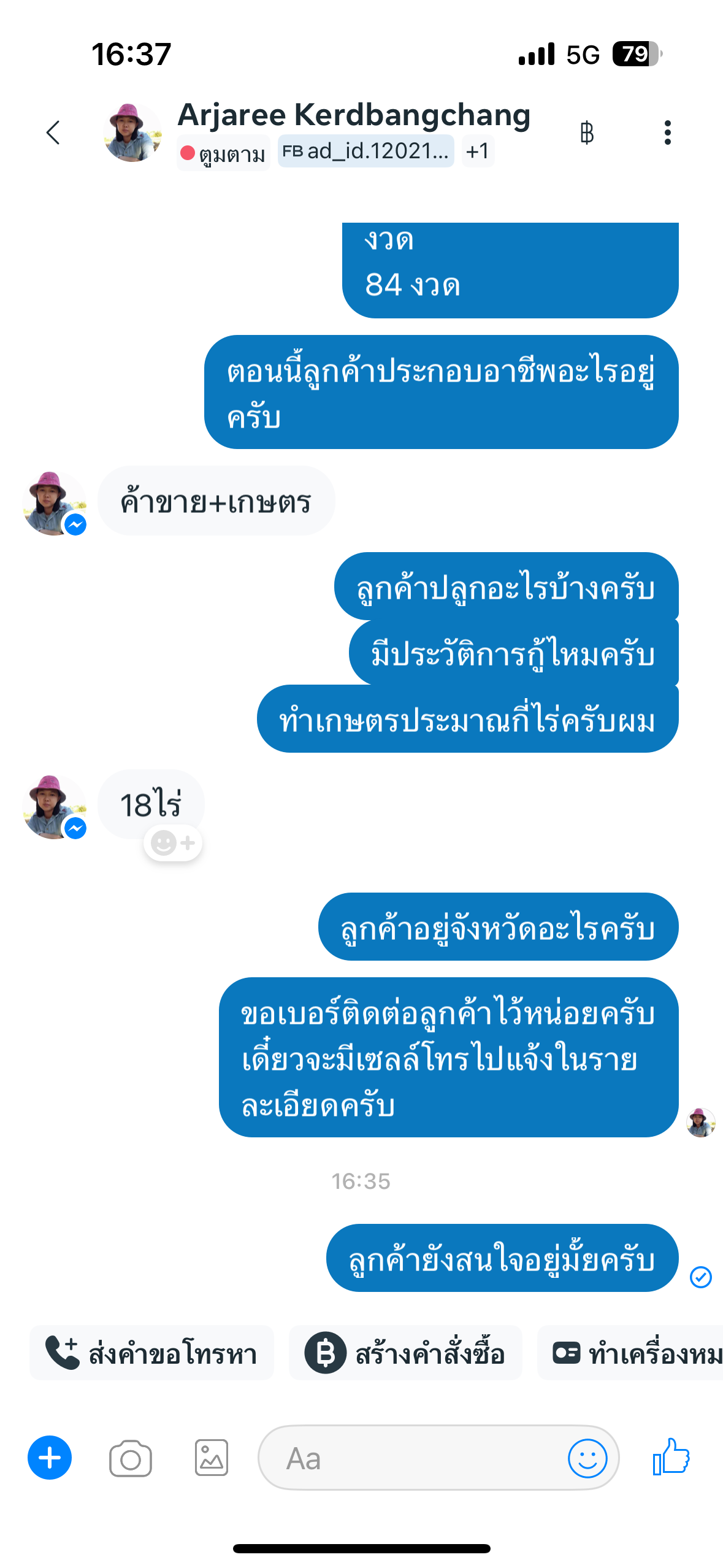Open Arjaree Kerdbangchang's profile picture
This screenshot has height=1568, width=723.
click(132, 133)
